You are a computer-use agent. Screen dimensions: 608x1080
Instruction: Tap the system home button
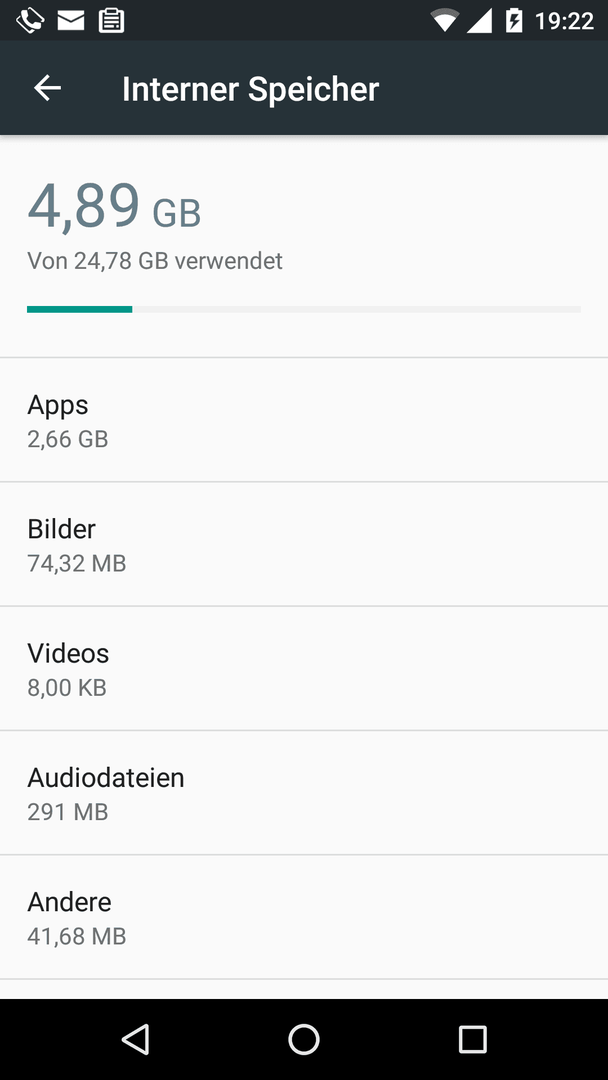pyautogui.click(x=304, y=1039)
